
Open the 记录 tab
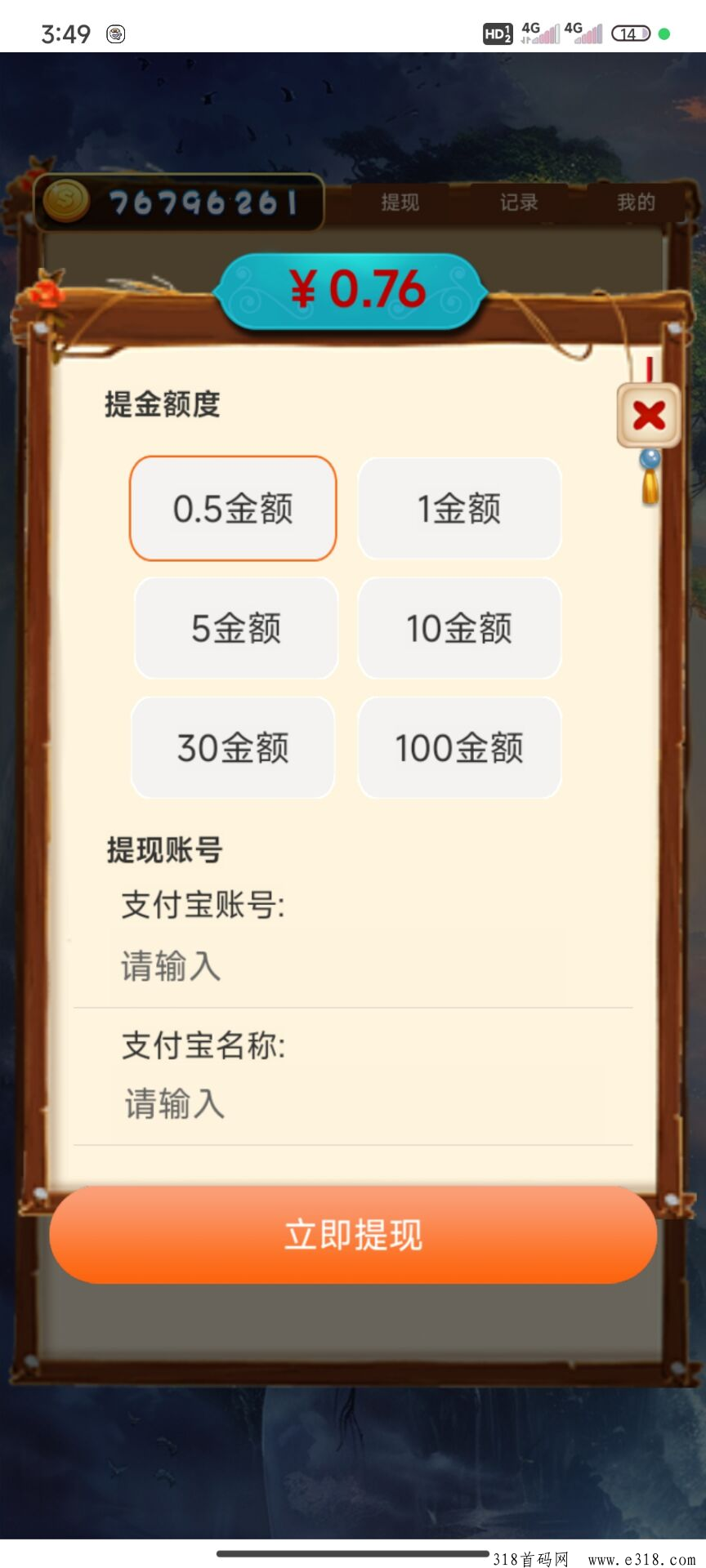(519, 203)
